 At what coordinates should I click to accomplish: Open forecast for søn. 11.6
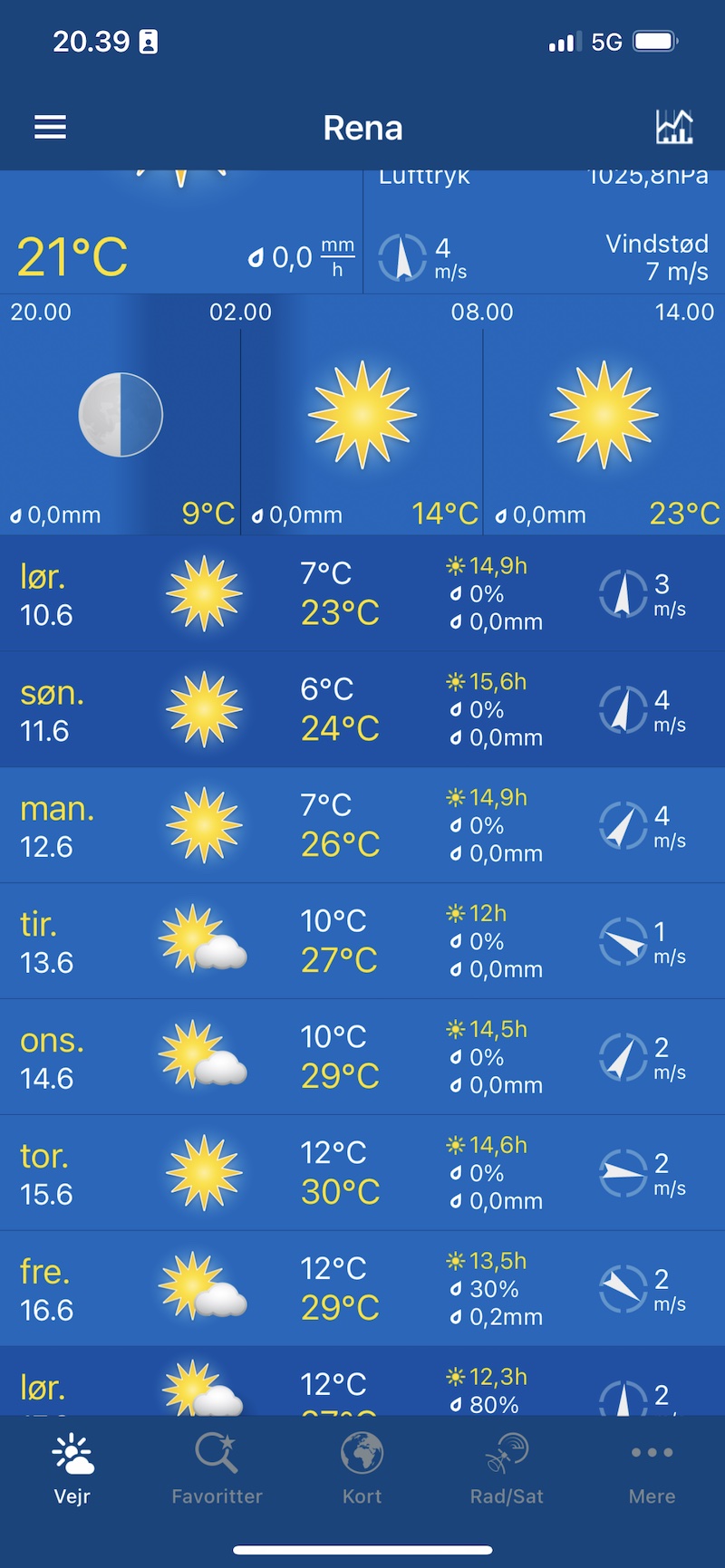point(362,709)
